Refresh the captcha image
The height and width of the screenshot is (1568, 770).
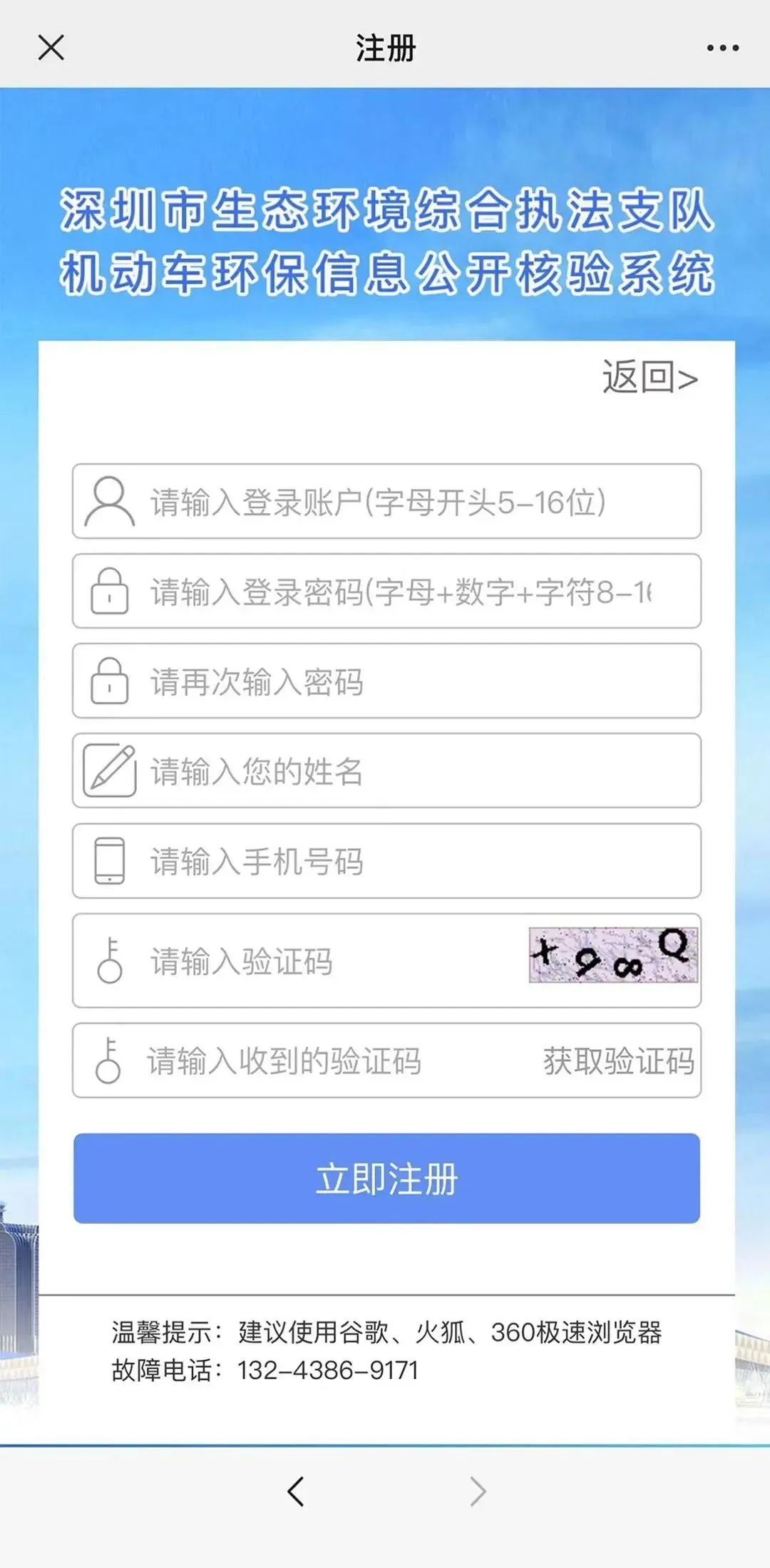[613, 955]
